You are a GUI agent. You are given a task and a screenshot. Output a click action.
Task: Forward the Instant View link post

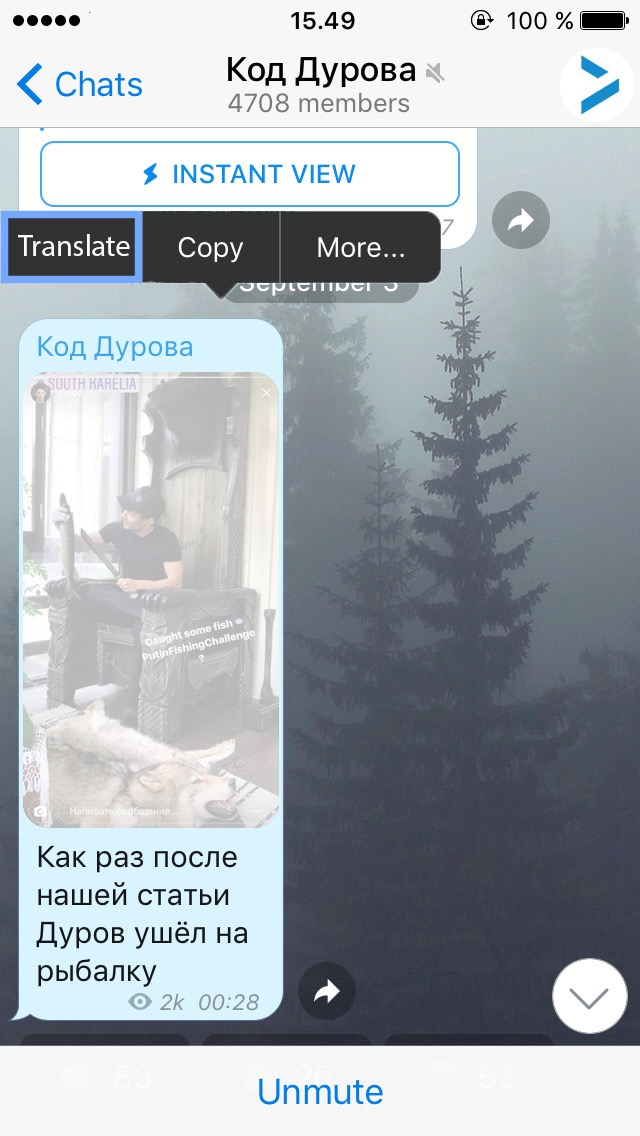click(521, 220)
